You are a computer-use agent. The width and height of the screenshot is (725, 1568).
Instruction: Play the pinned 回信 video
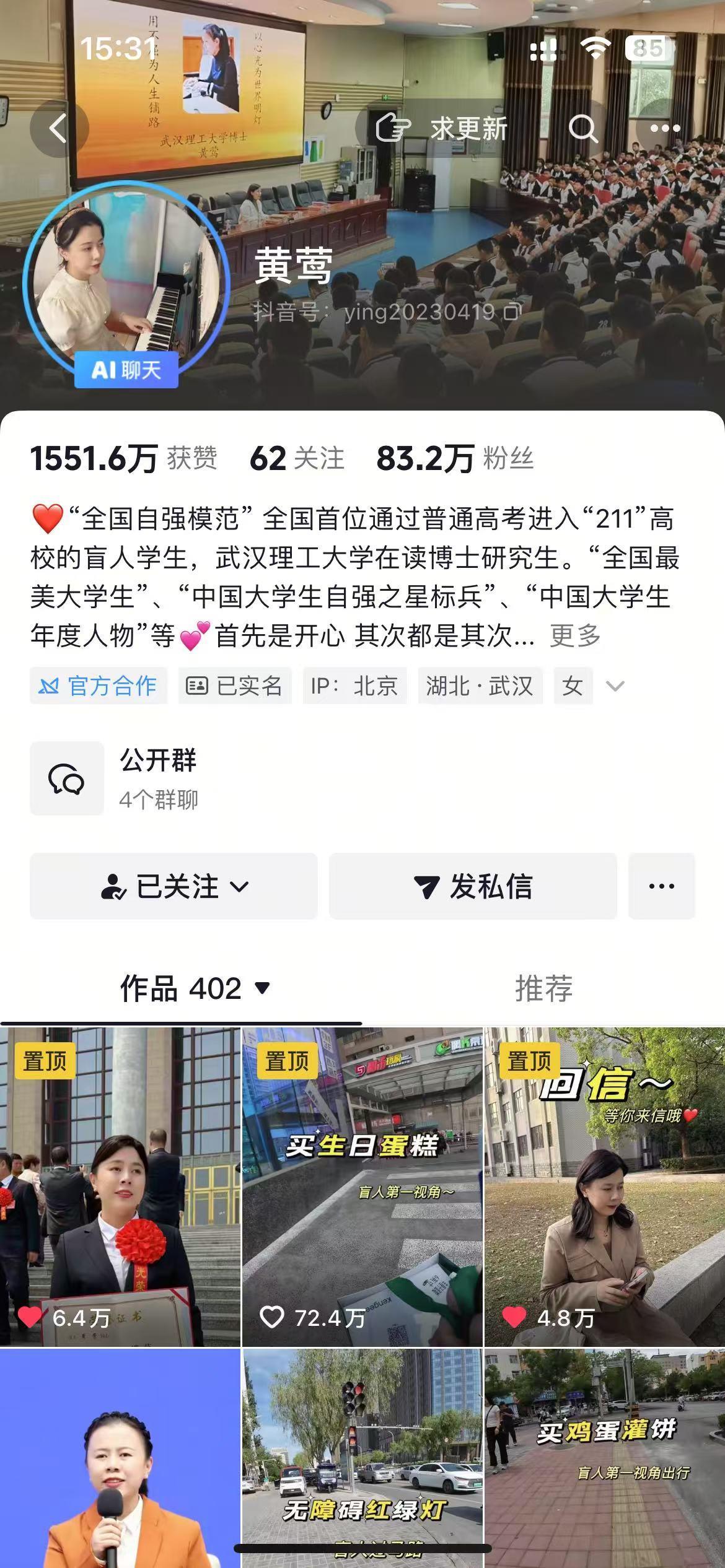[x=605, y=1186]
